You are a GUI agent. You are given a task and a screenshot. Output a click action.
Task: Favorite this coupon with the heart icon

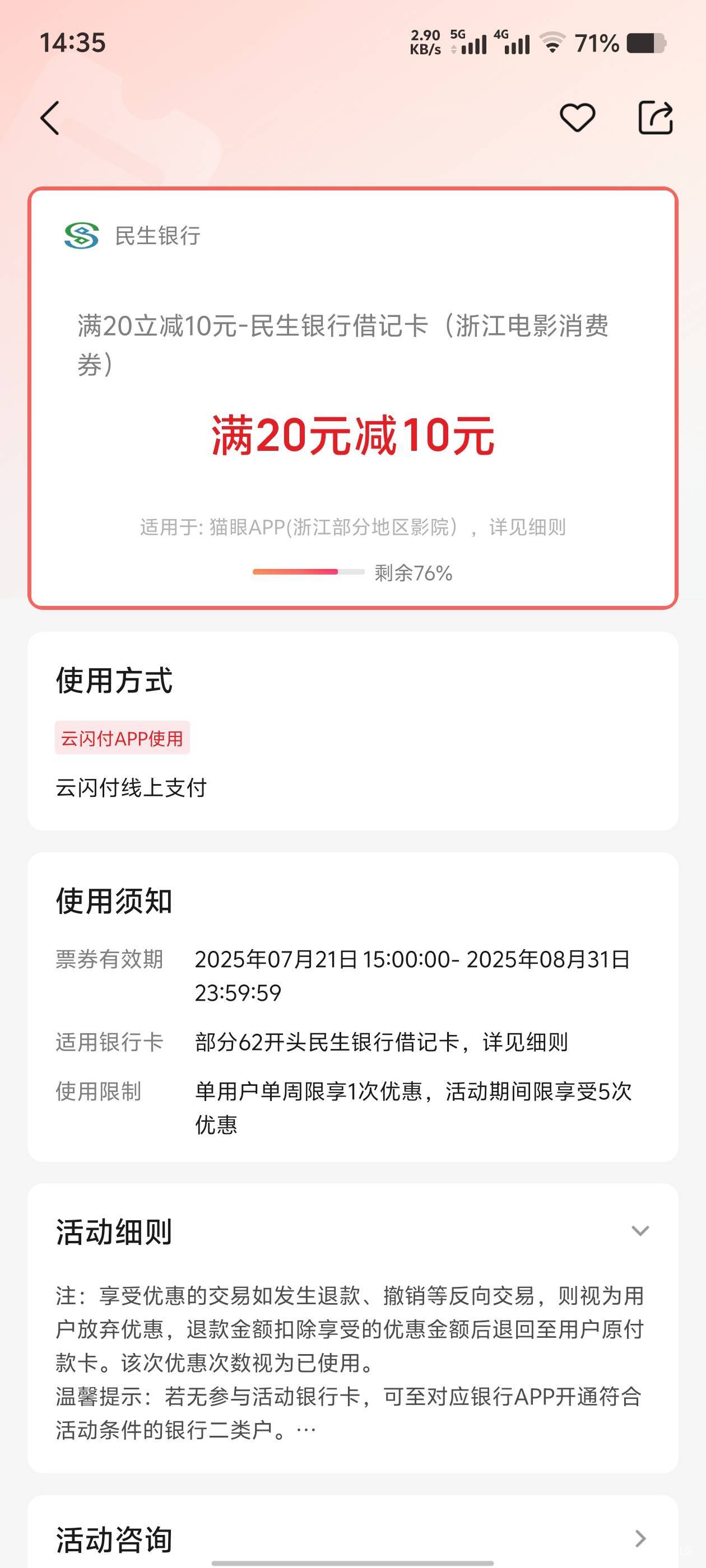(577, 118)
